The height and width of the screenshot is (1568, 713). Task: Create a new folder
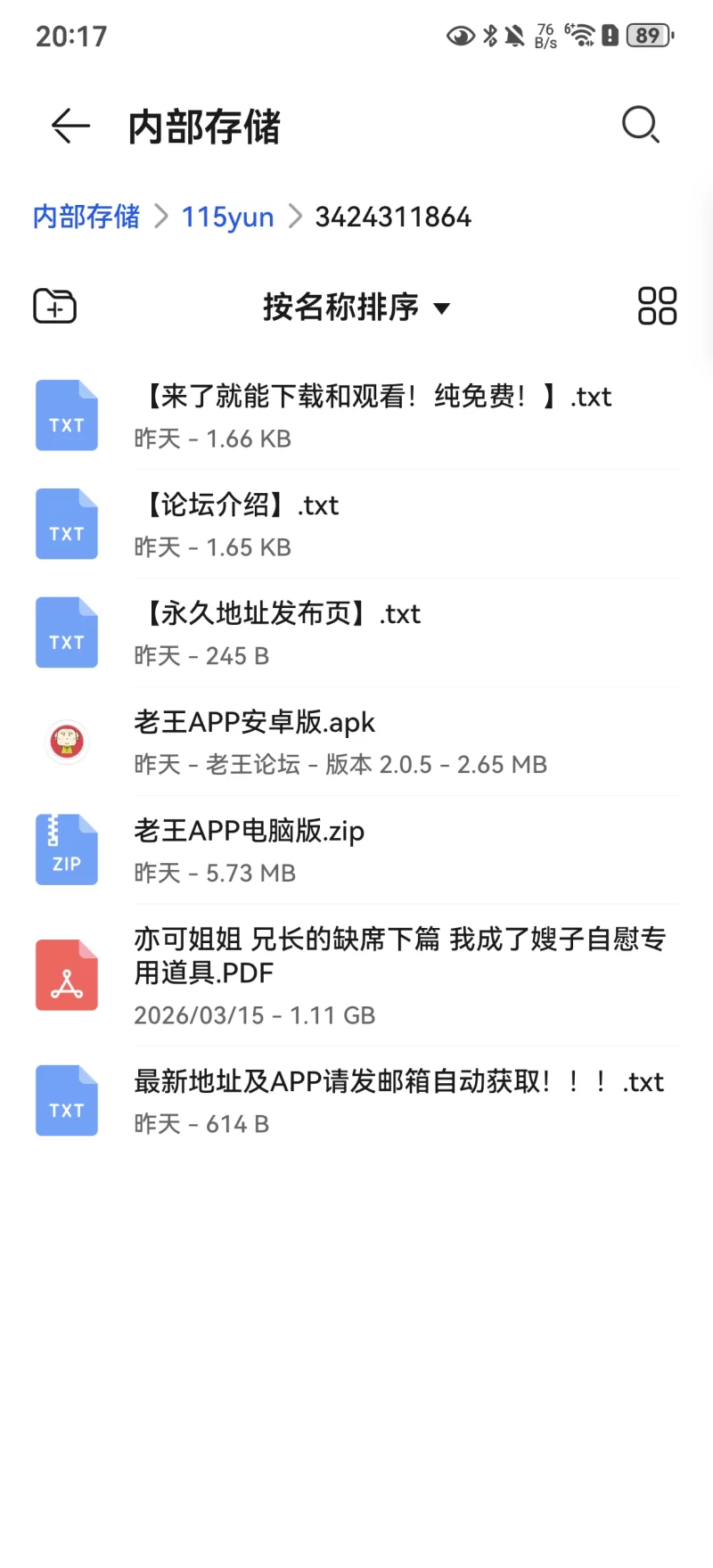[55, 307]
